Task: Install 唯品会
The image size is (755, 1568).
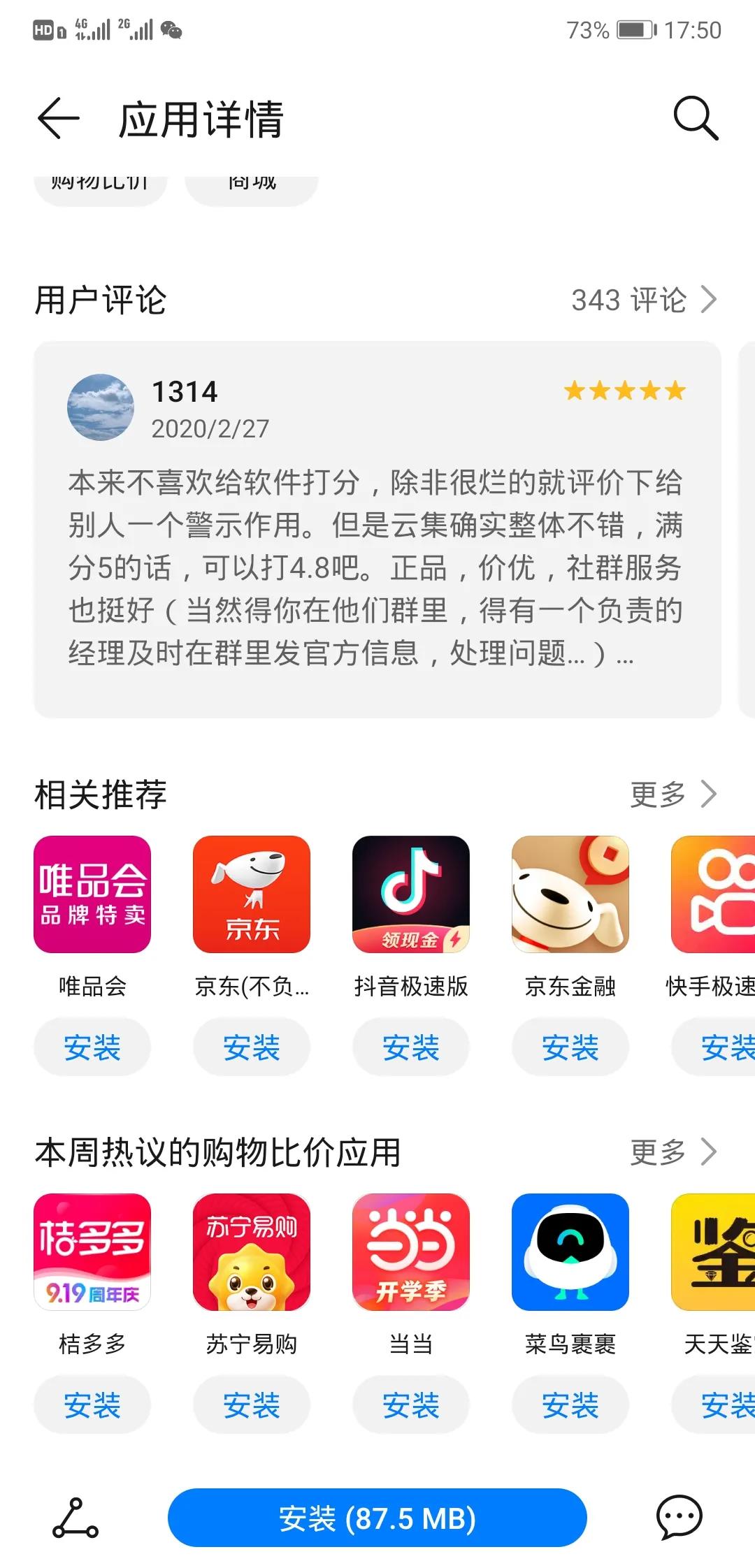Action: coord(92,1047)
